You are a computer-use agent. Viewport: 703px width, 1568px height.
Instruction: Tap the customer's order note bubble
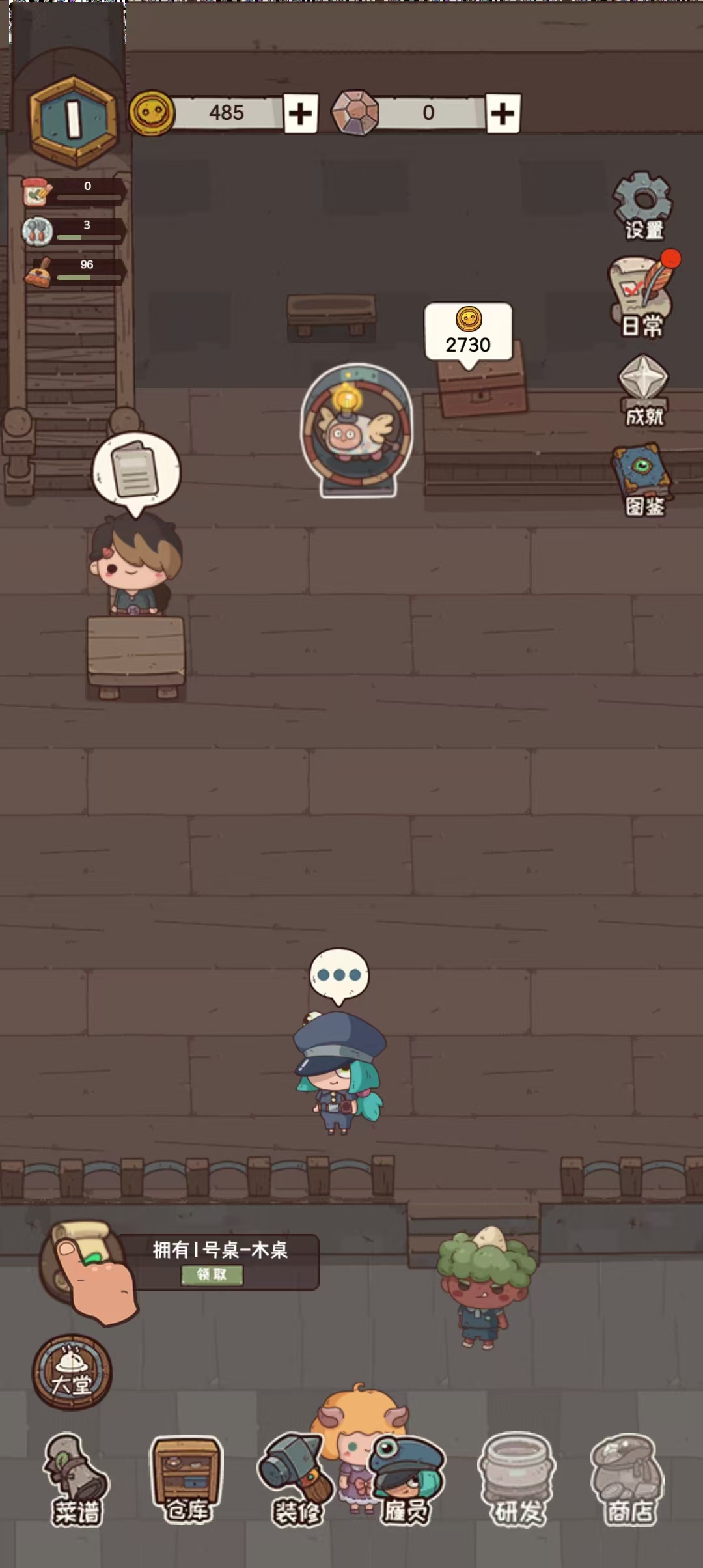[136, 471]
